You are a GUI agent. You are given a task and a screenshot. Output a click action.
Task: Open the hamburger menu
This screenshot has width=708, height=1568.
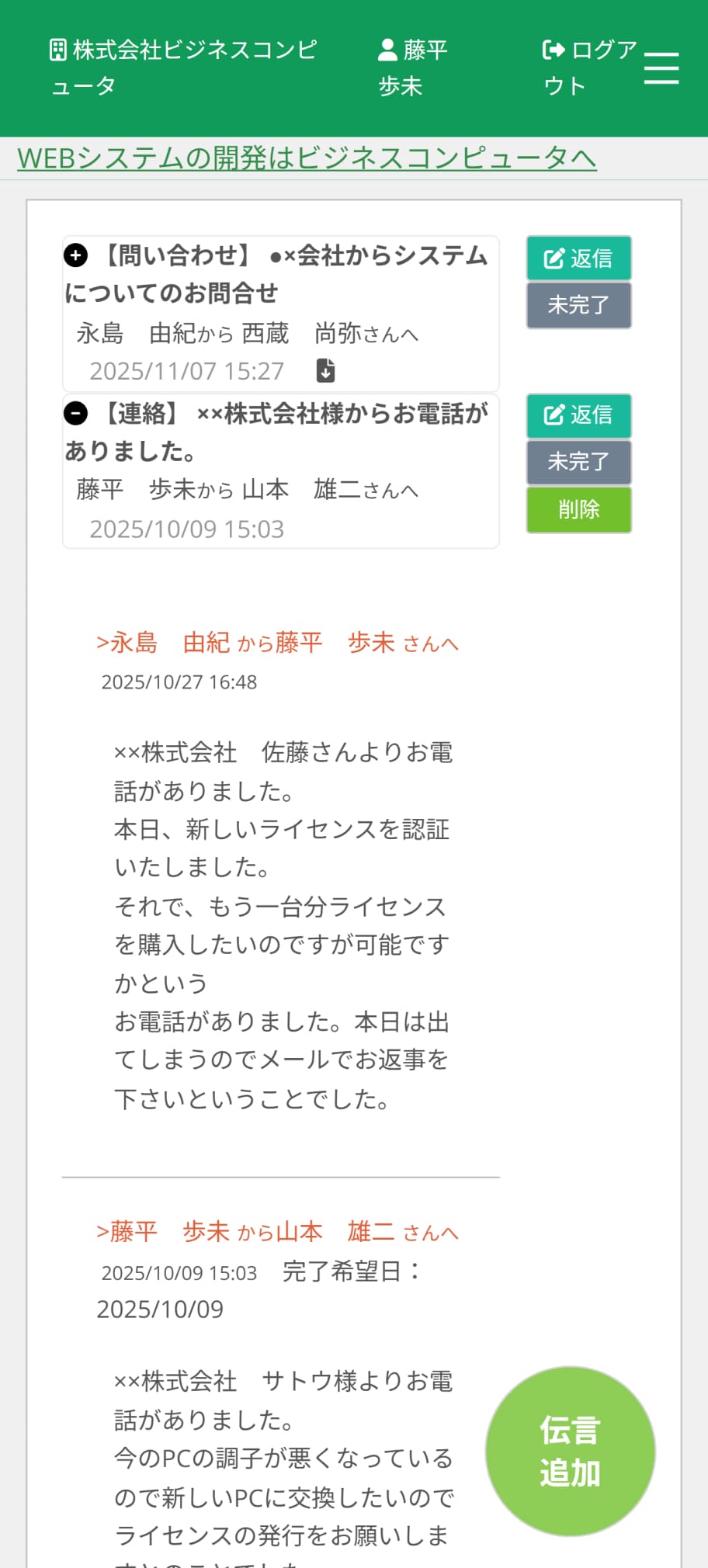[661, 68]
